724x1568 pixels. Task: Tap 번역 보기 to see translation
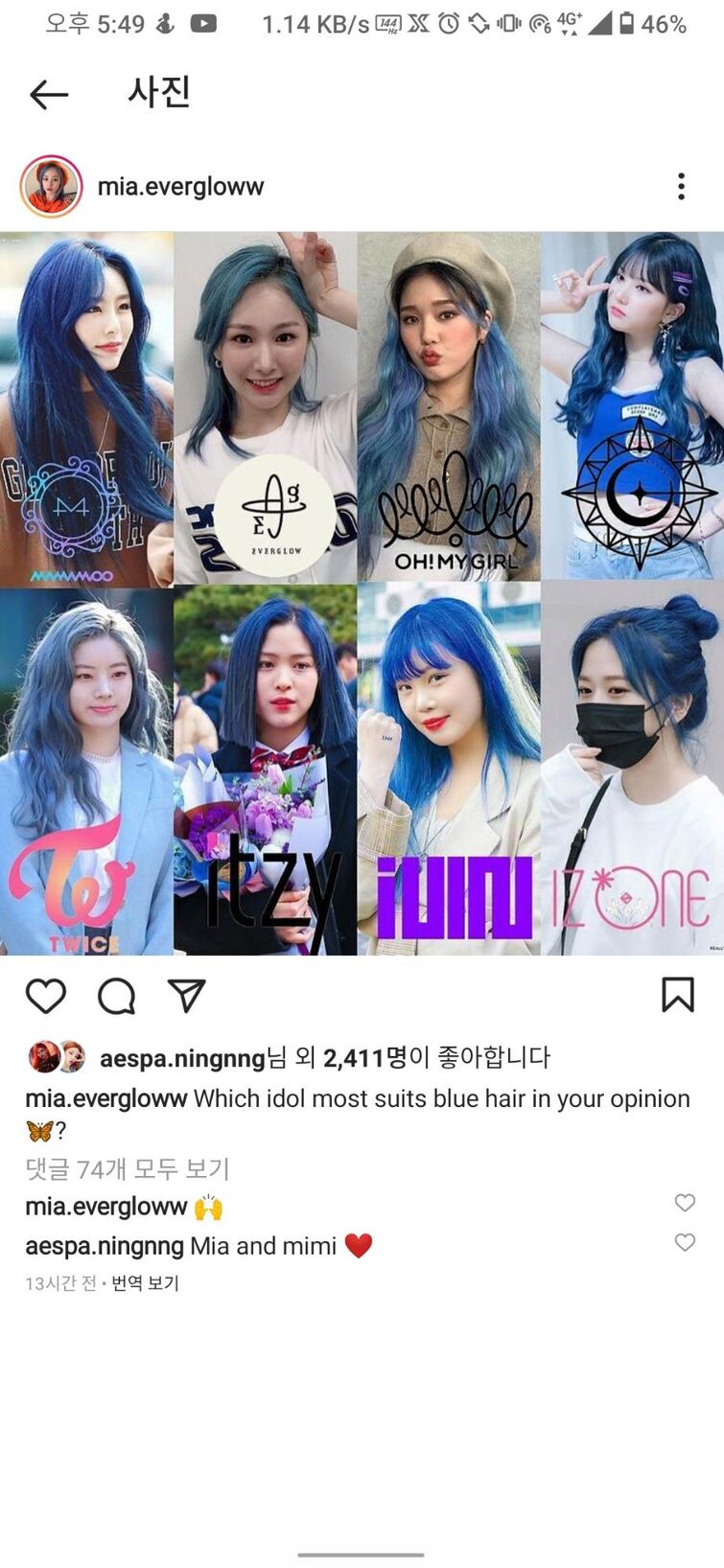click(x=145, y=1283)
